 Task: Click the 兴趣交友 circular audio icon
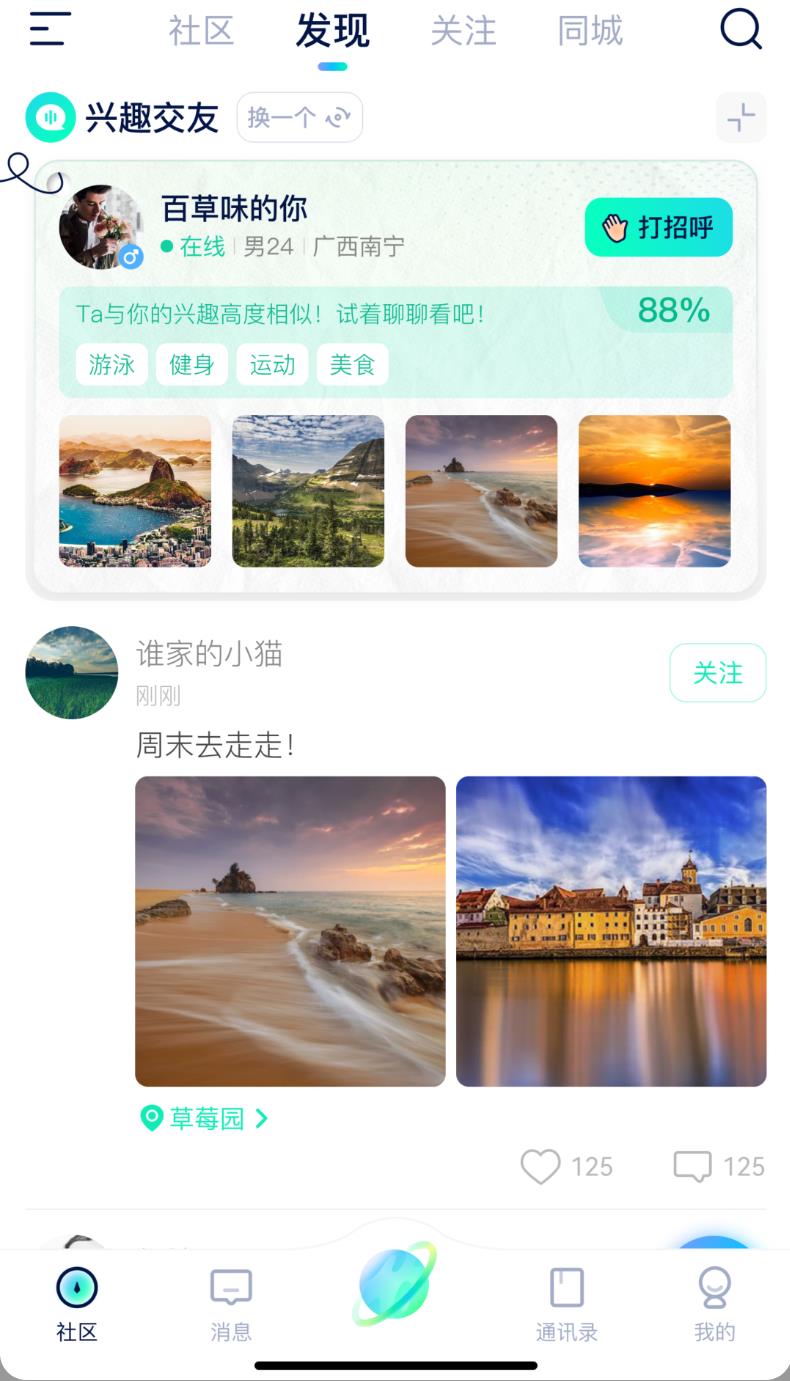(x=48, y=117)
